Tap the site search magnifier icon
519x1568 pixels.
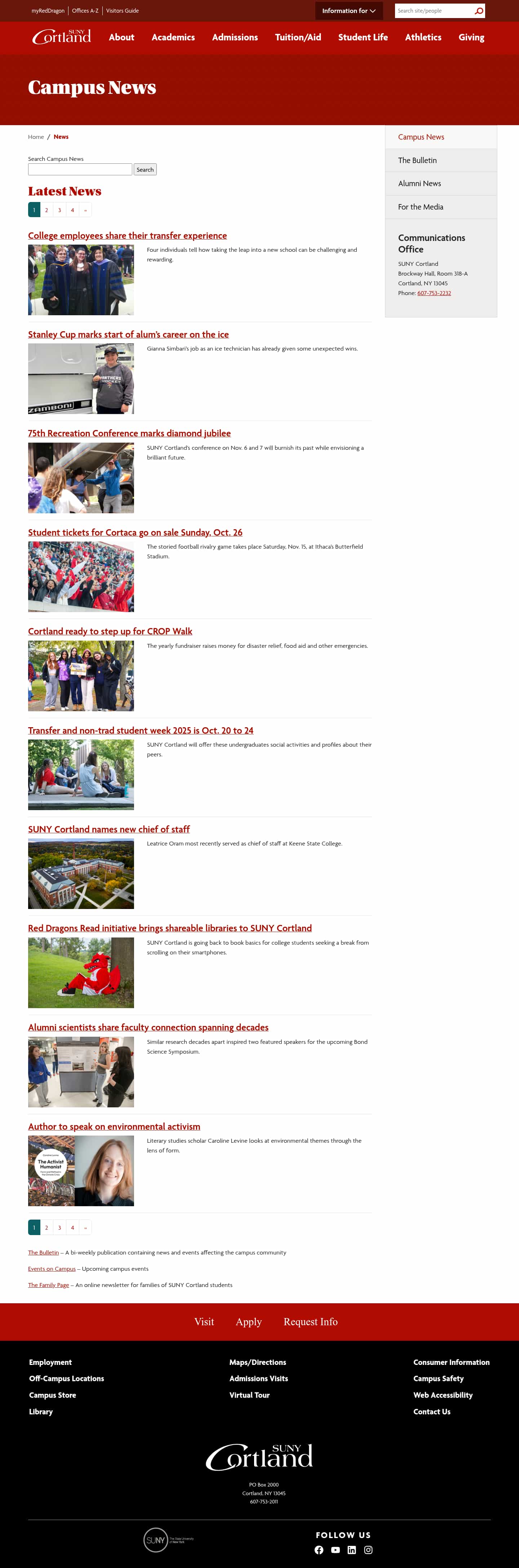479,11
